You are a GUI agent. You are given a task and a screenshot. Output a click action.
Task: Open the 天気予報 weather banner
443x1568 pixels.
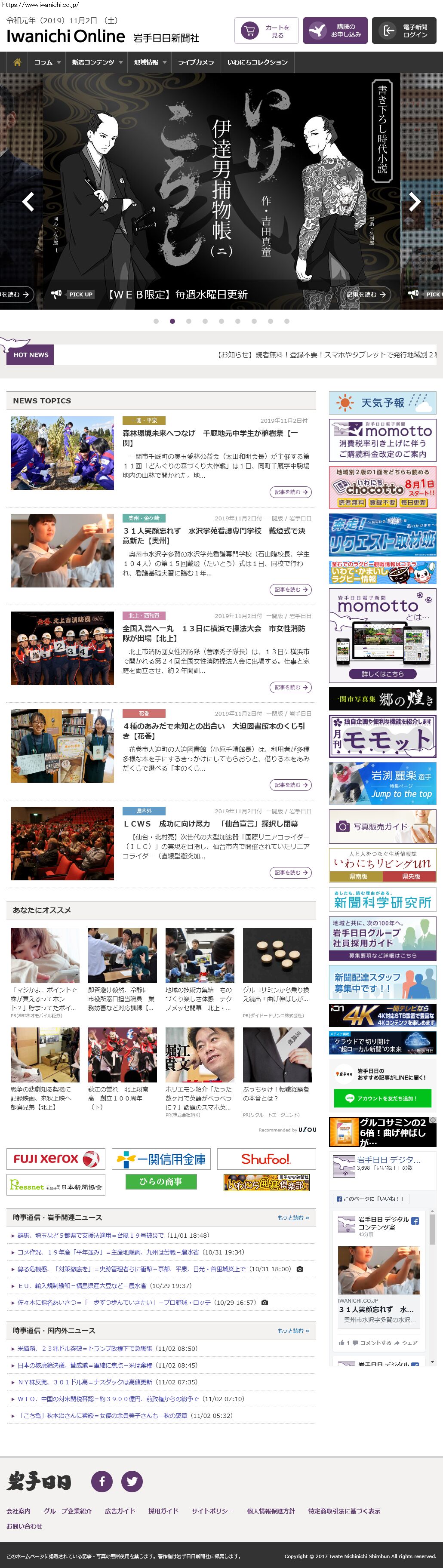coord(382,403)
